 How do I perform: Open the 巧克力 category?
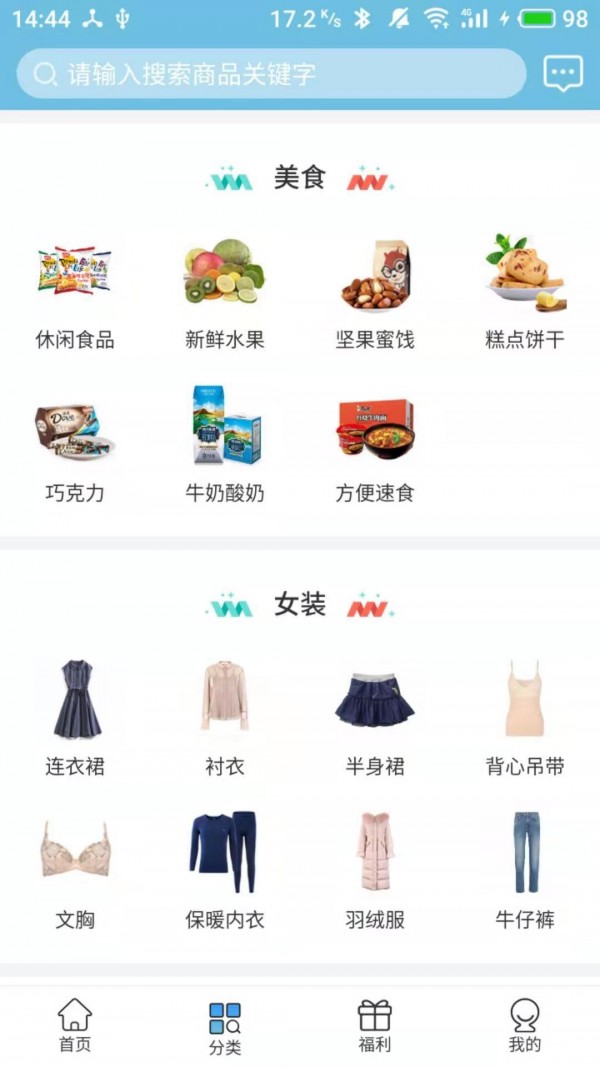(75, 446)
